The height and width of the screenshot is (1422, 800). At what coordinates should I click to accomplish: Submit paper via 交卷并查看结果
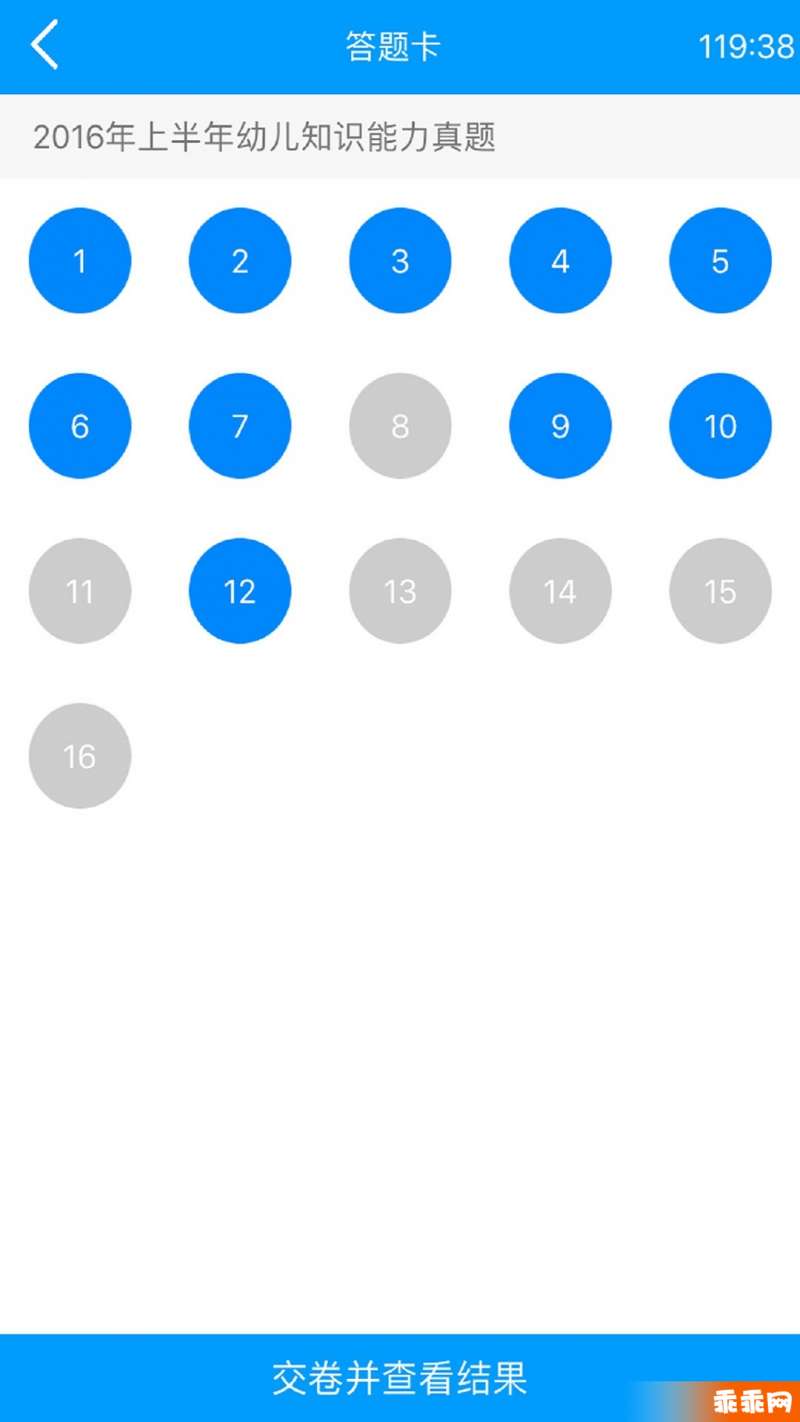[x=400, y=1378]
